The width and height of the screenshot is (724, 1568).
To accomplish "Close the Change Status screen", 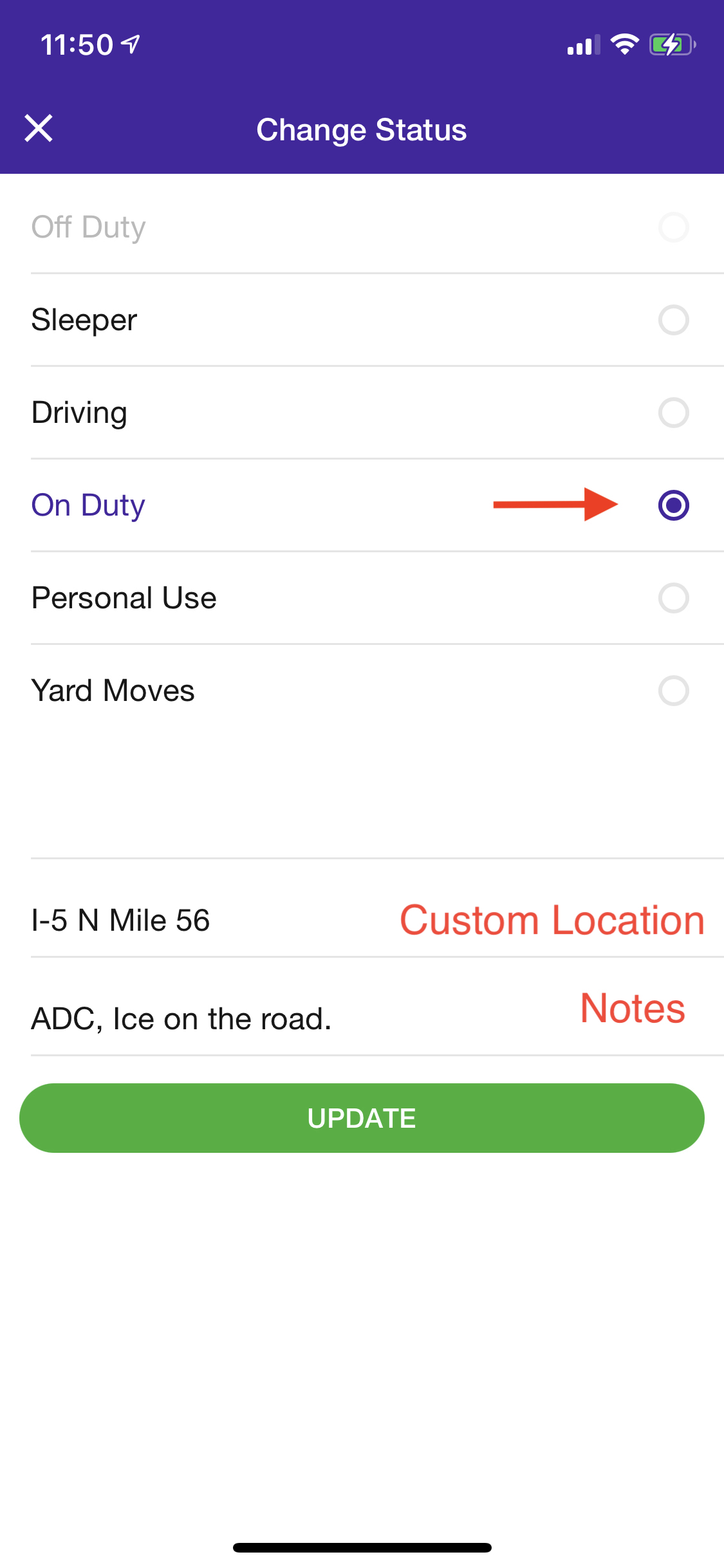I will pyautogui.click(x=39, y=128).
